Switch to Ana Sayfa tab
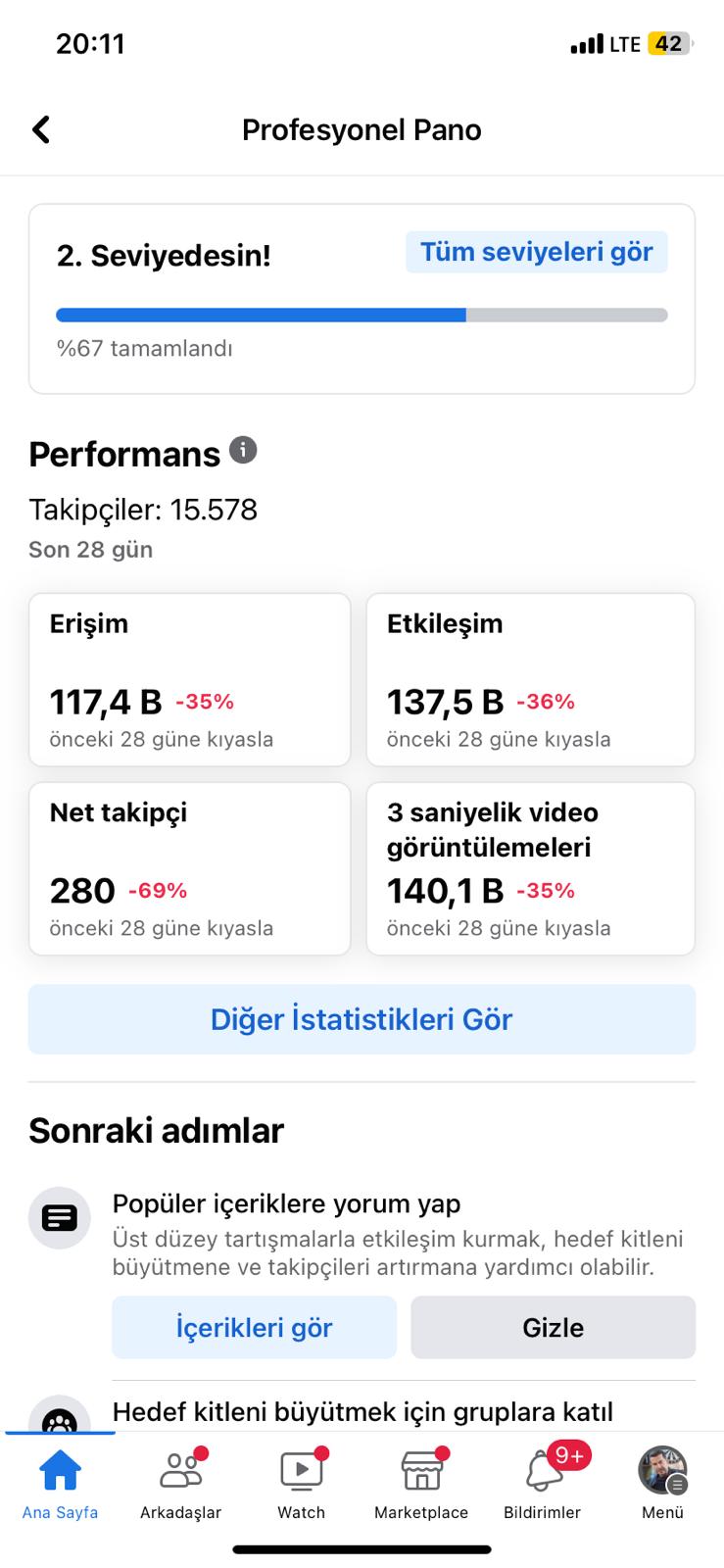The height and width of the screenshot is (1568, 724). pyautogui.click(x=60, y=1484)
